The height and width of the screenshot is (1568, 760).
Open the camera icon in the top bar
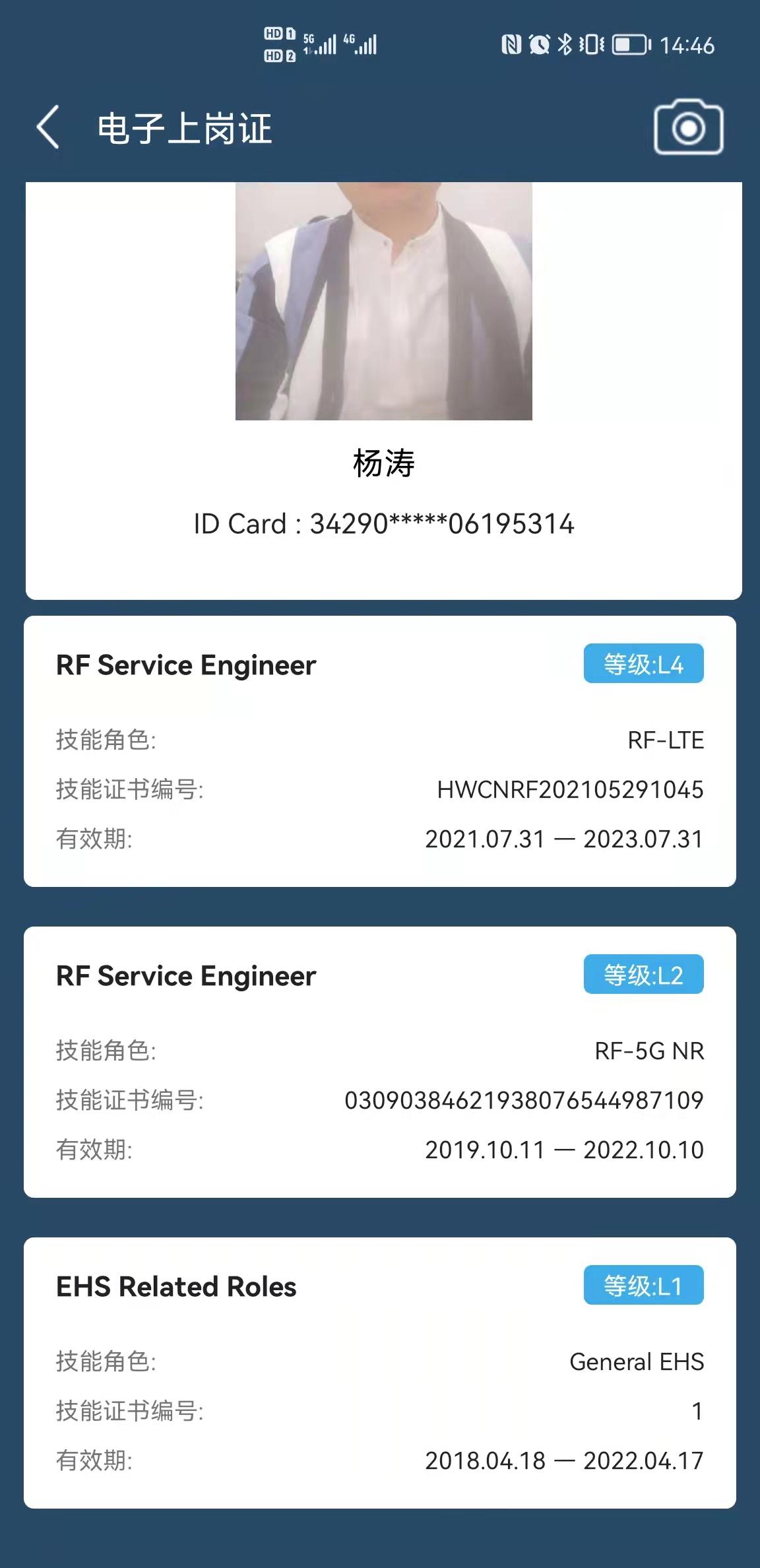coord(688,127)
